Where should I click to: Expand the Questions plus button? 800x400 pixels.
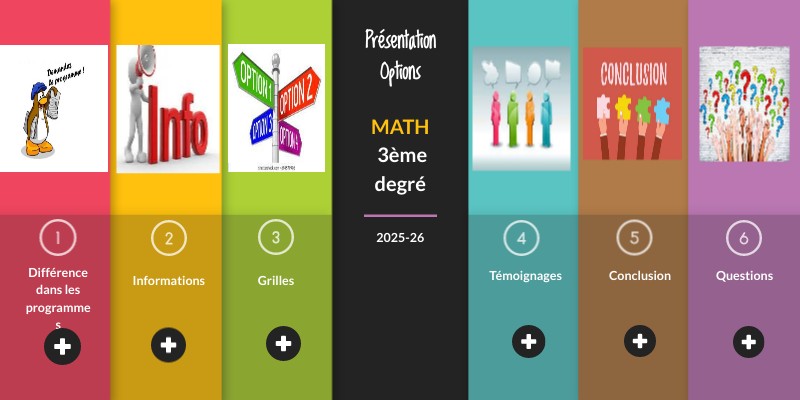(x=749, y=342)
